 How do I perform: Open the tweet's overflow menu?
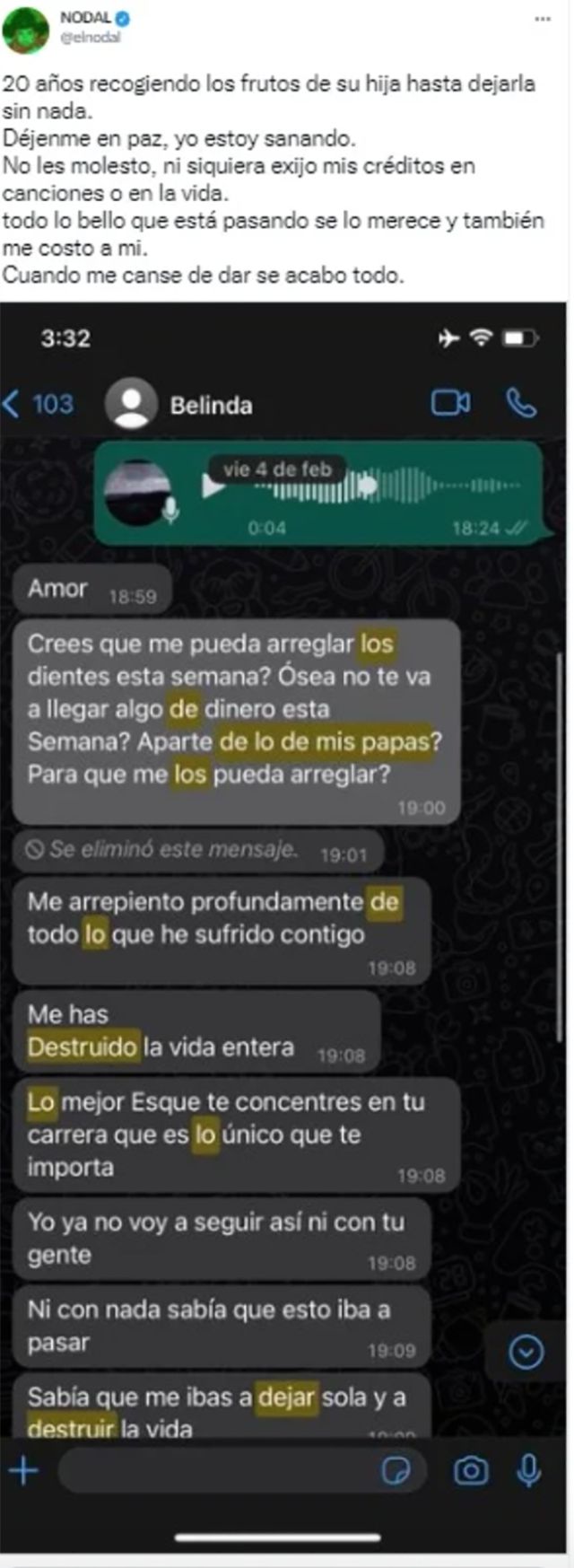click(x=543, y=19)
